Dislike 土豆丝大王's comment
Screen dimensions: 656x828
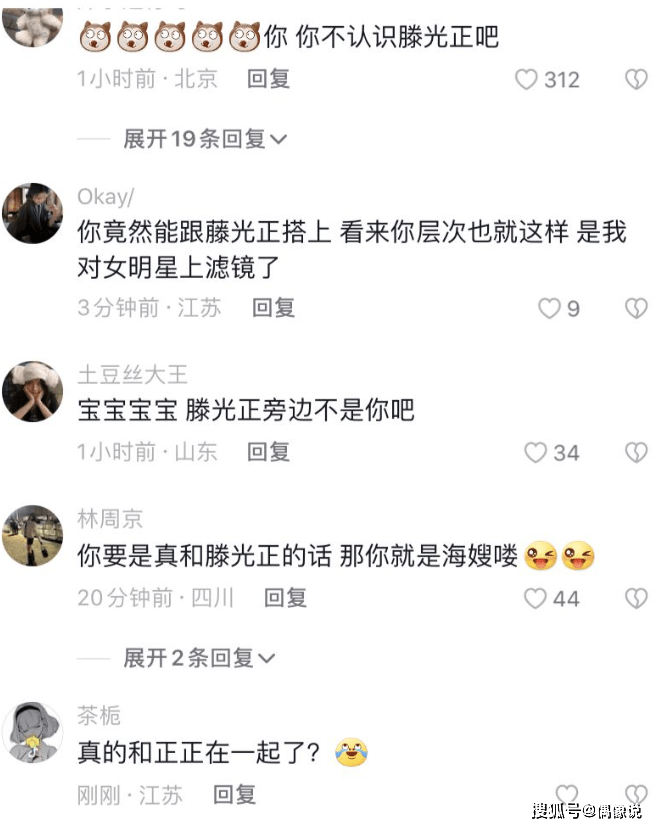pyautogui.click(x=636, y=453)
